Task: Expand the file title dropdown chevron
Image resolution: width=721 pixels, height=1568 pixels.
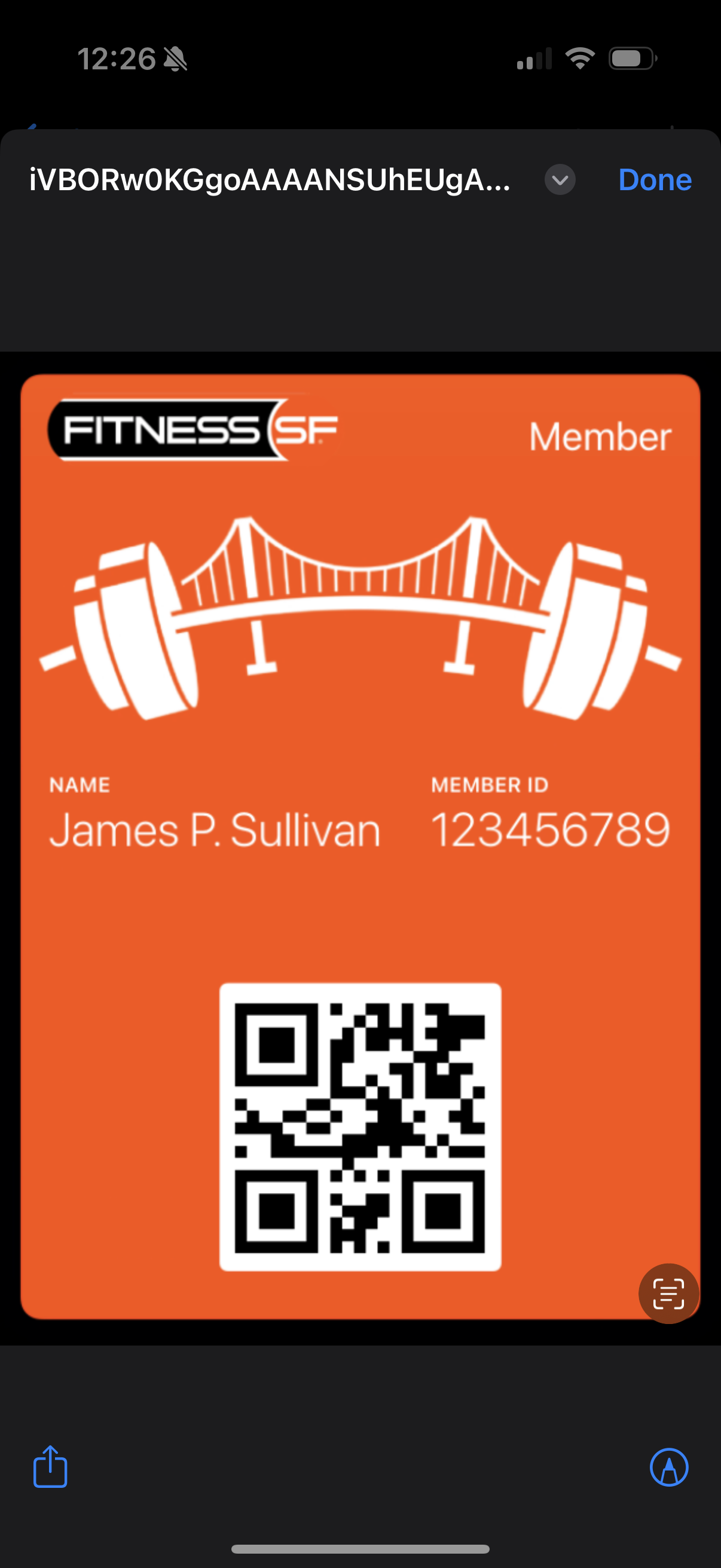Action: [x=560, y=179]
